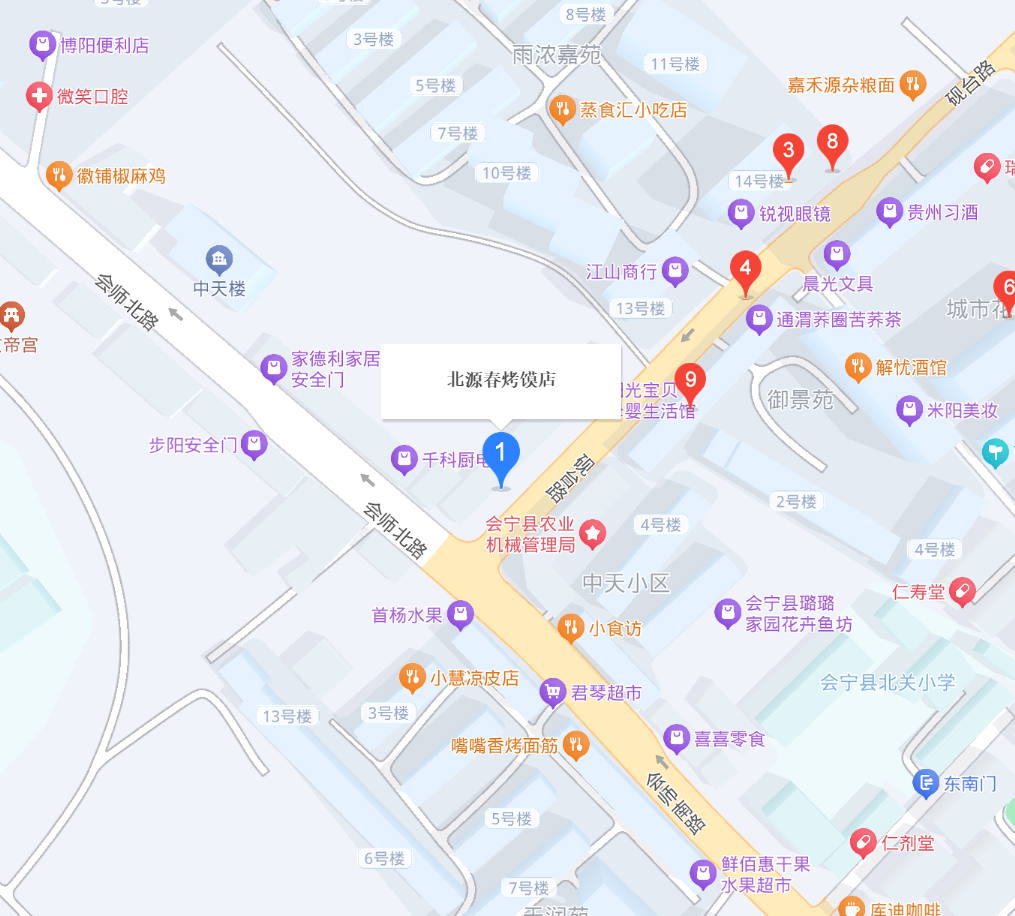Image resolution: width=1015 pixels, height=916 pixels.
Task: Select the 微笑口腔 clinic icon
Action: pyautogui.click(x=38, y=97)
